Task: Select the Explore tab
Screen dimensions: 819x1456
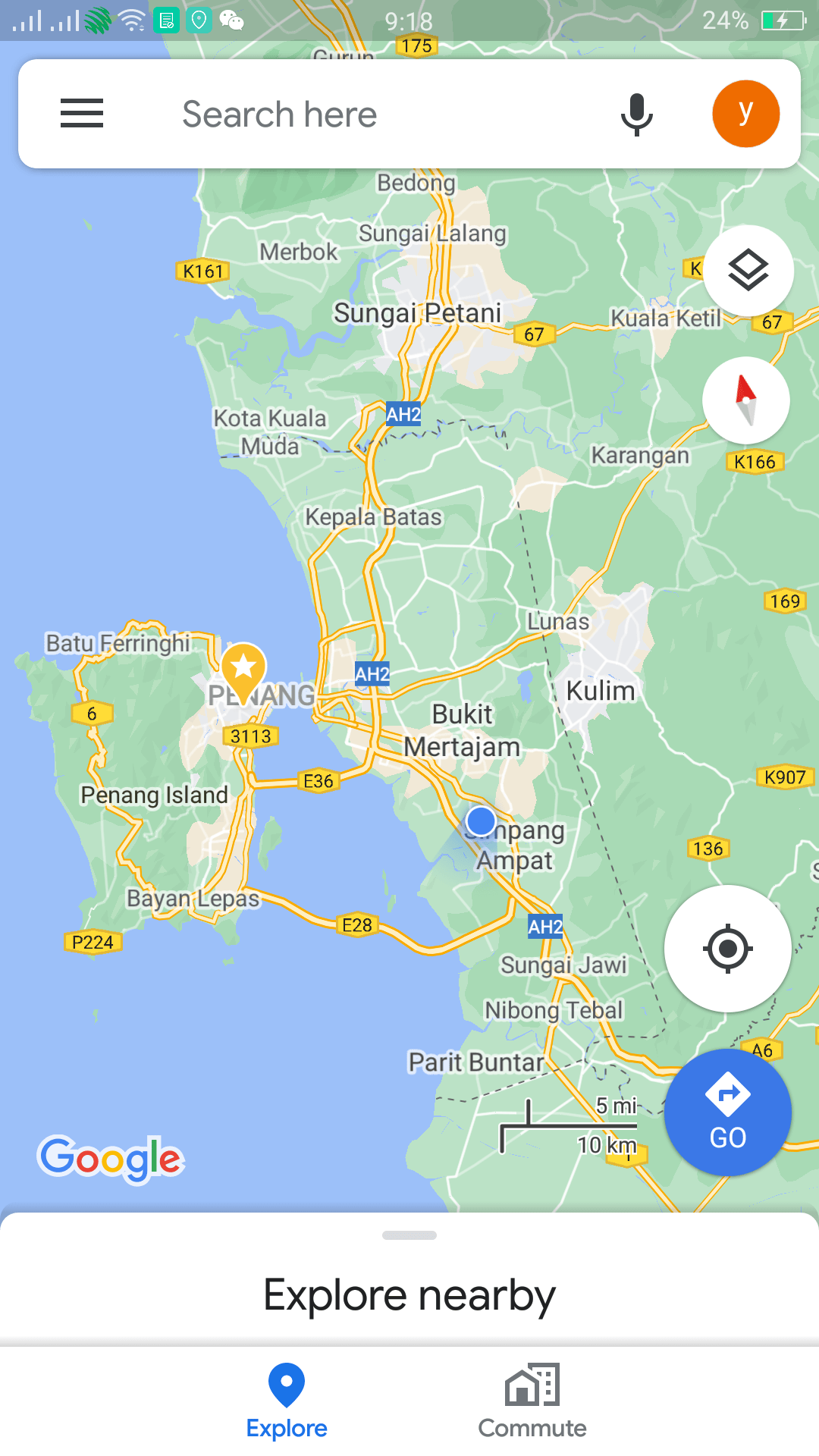Action: point(287,1401)
